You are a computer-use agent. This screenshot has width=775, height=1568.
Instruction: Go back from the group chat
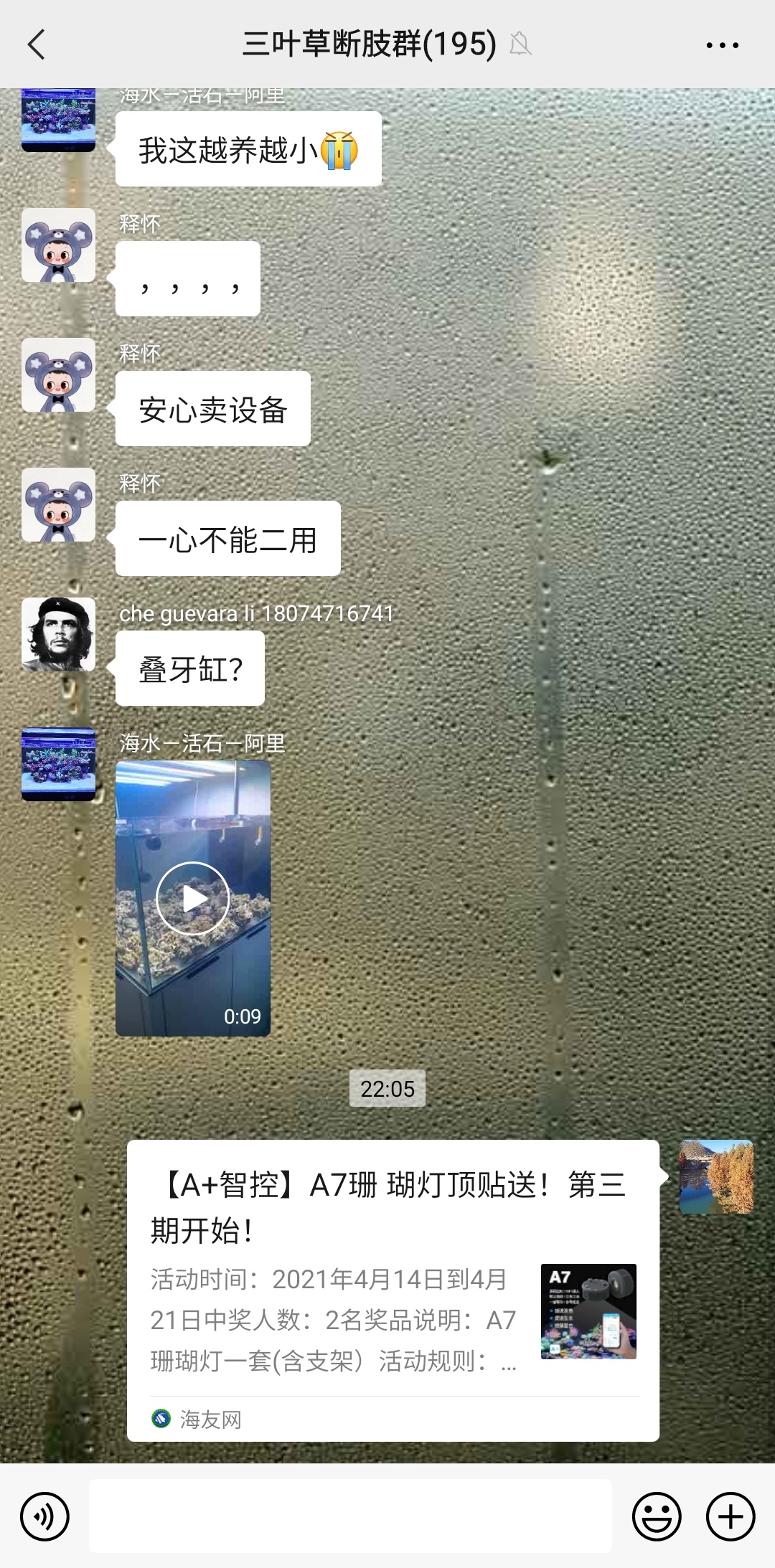[x=37, y=44]
